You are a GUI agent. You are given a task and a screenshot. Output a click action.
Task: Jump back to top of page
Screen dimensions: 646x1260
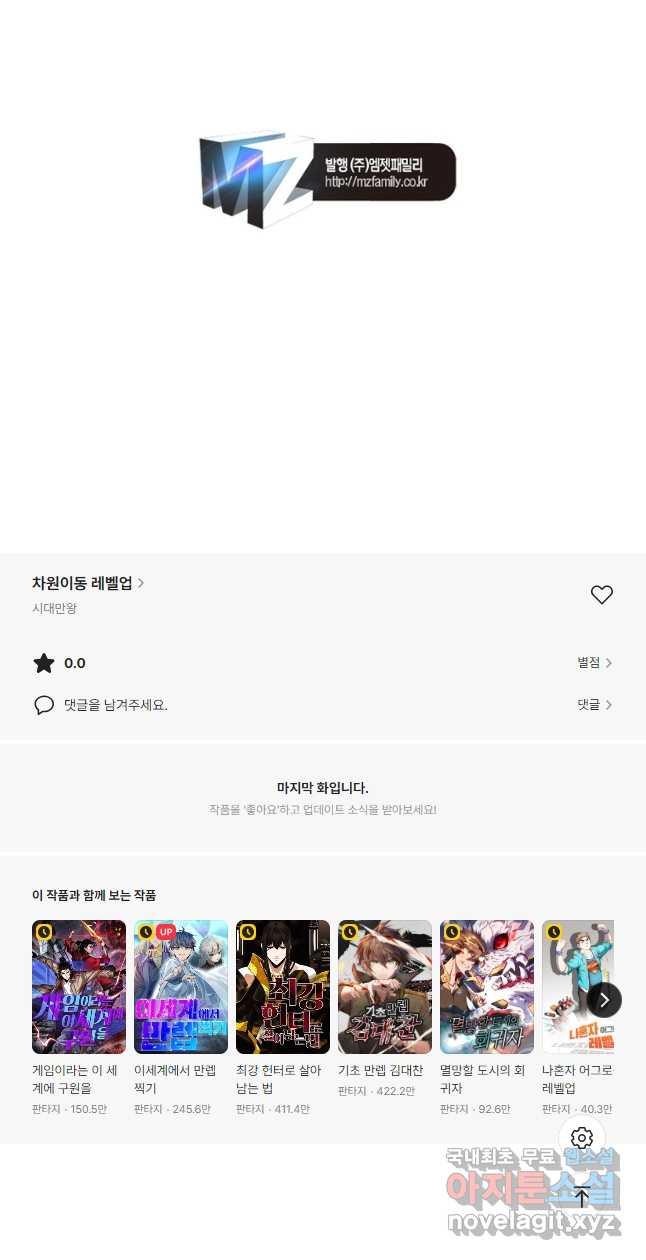pyautogui.click(x=582, y=1197)
